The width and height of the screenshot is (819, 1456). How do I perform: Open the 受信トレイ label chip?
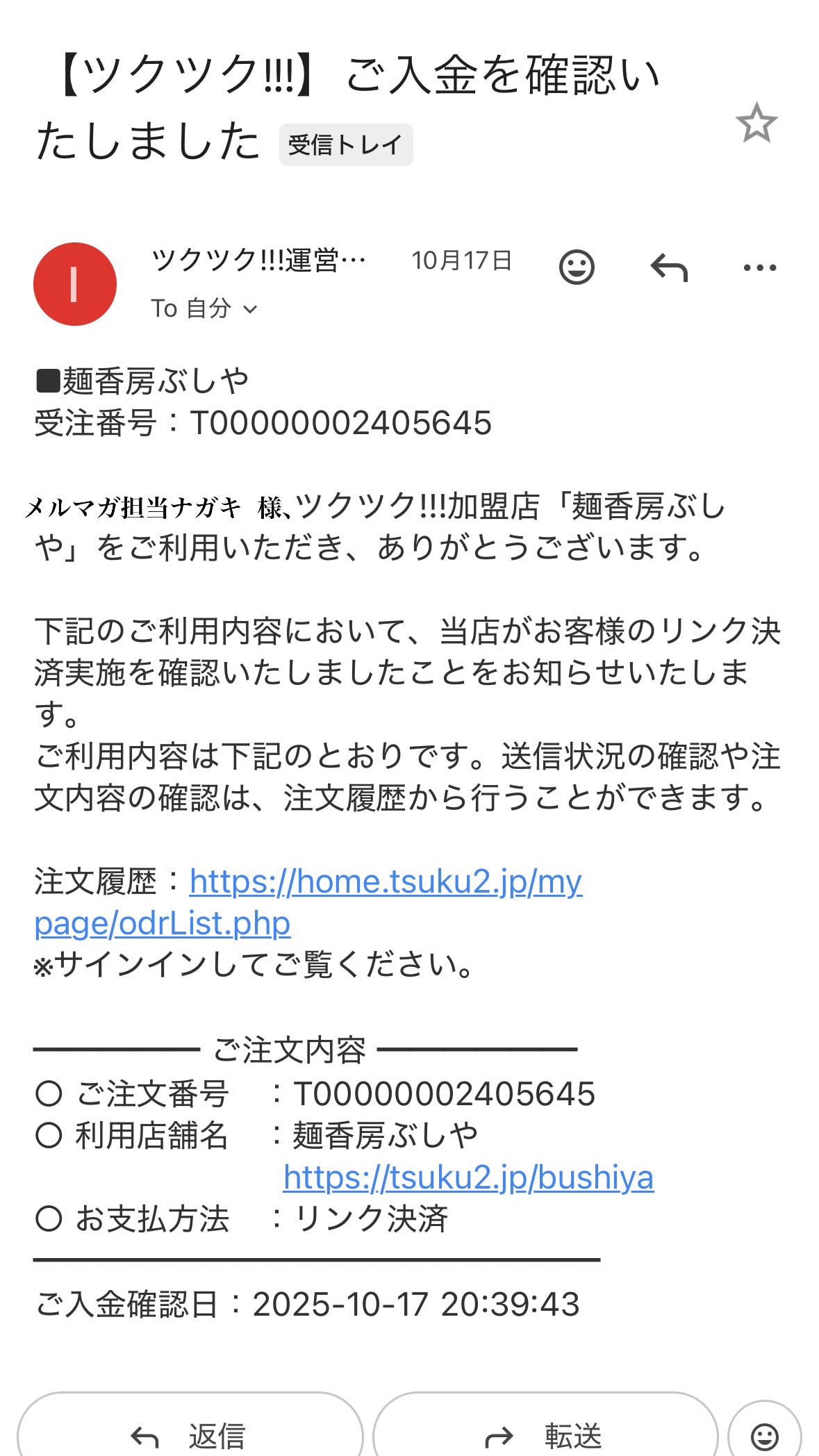[345, 145]
